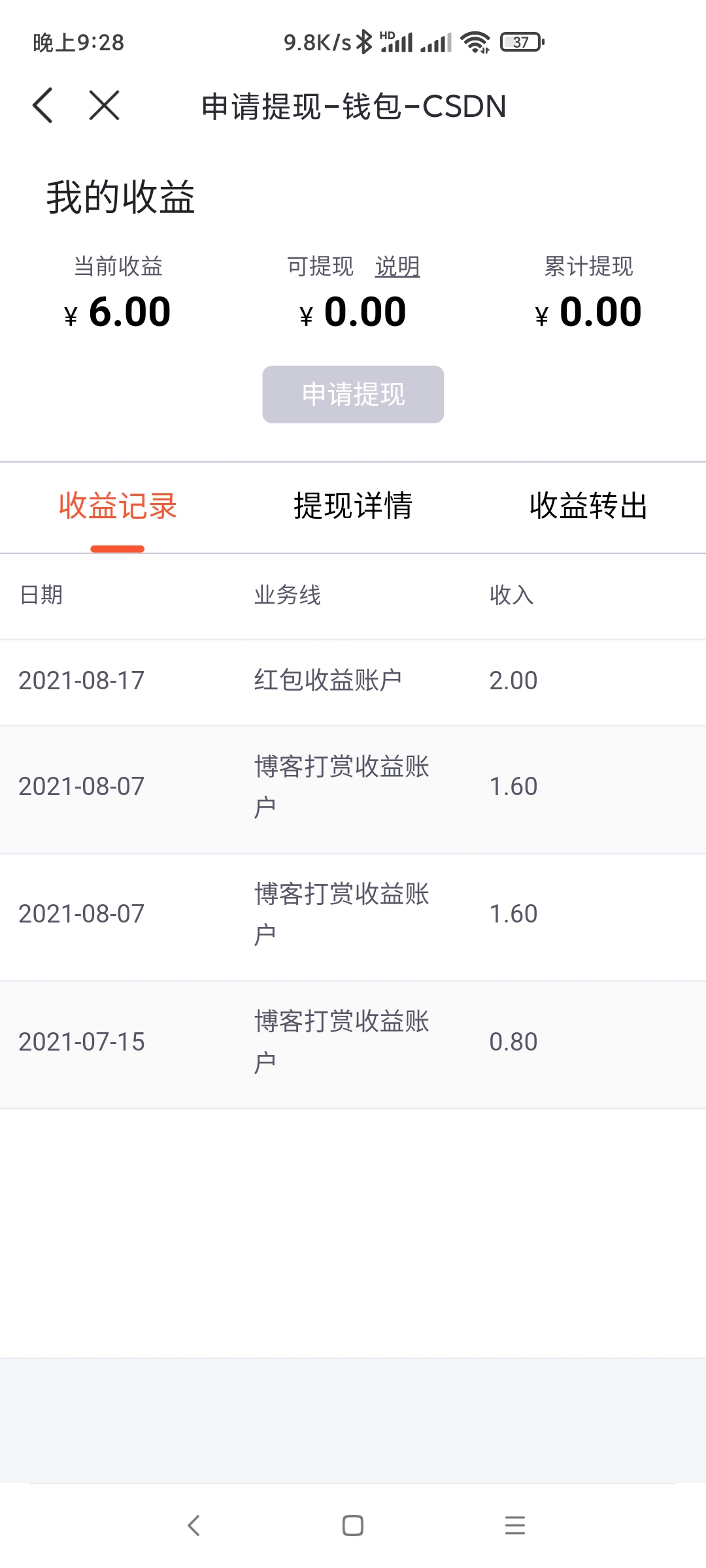Switch to the 收益转出 tab
706x1568 pixels.
click(588, 506)
